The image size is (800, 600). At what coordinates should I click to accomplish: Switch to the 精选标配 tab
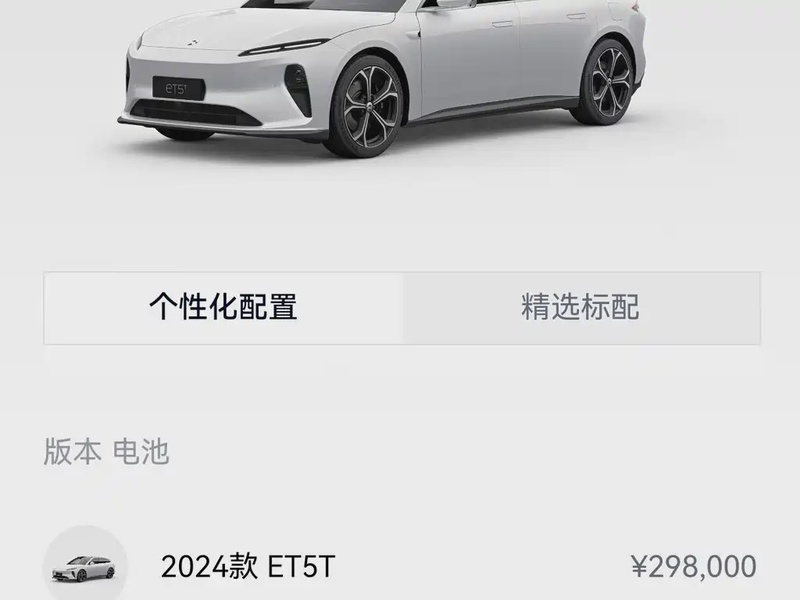(580, 307)
